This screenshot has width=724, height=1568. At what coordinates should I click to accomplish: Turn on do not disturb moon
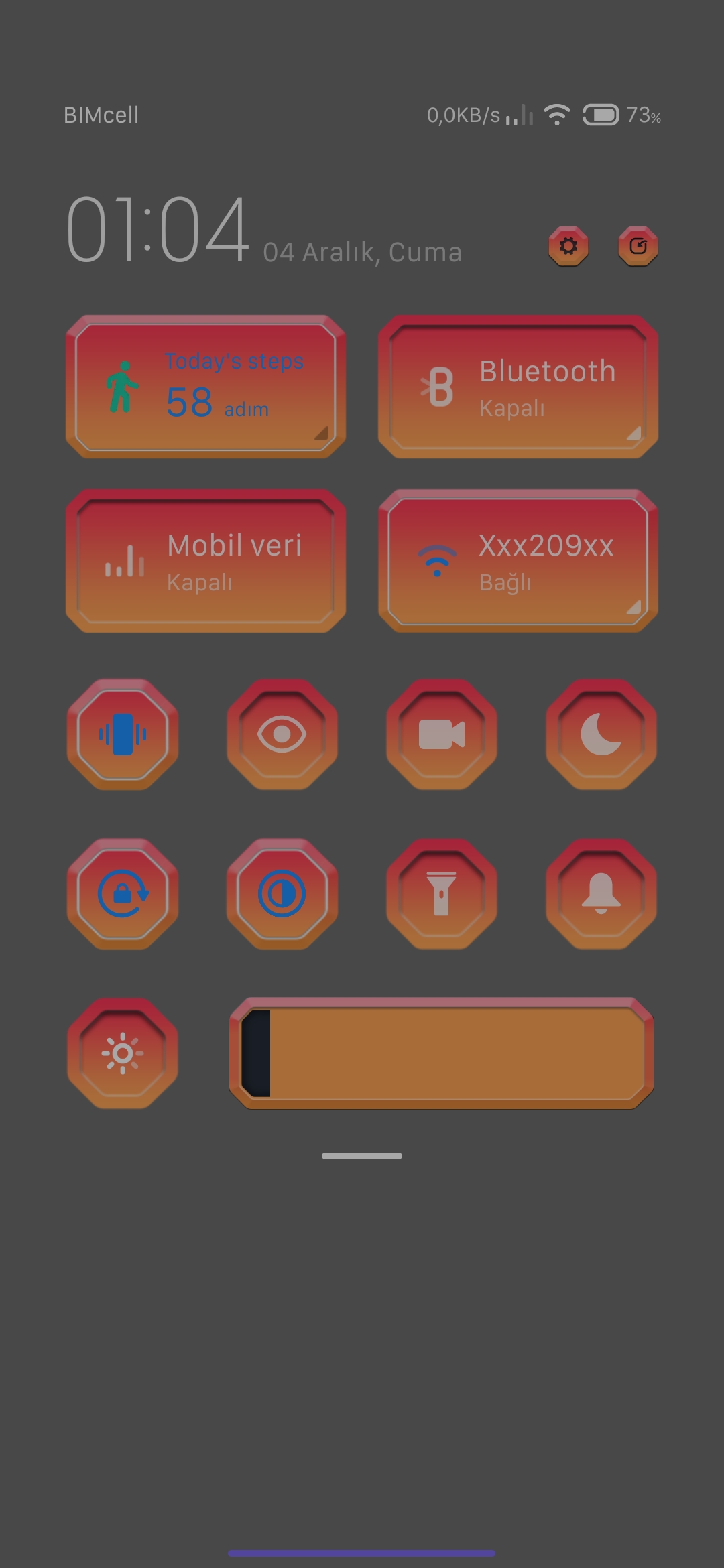pos(601,734)
